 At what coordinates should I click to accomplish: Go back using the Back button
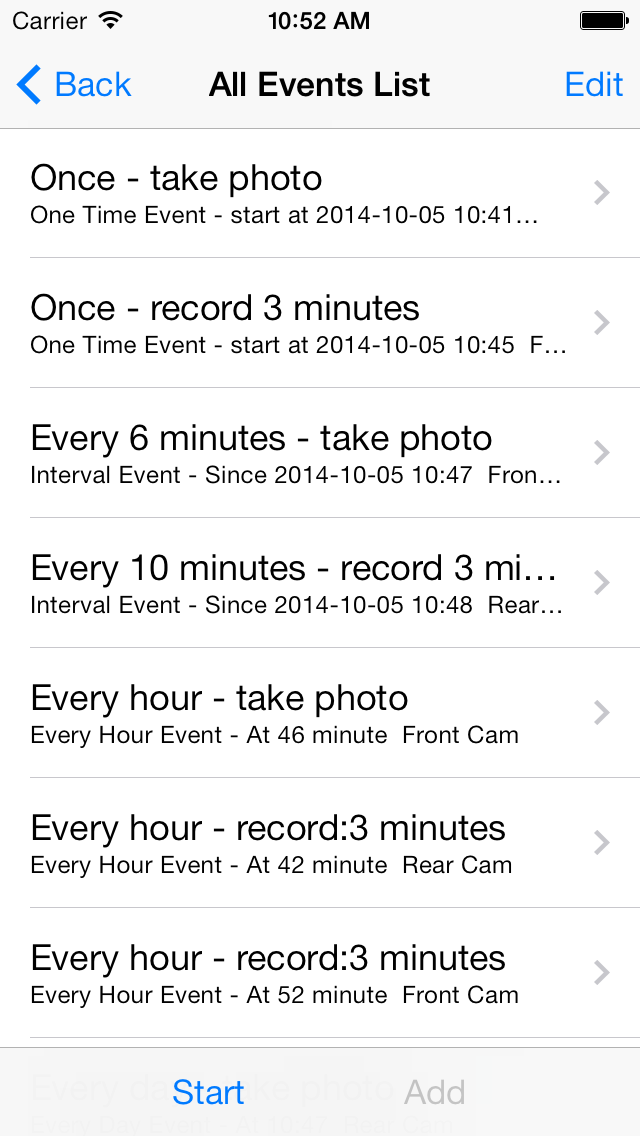click(73, 85)
